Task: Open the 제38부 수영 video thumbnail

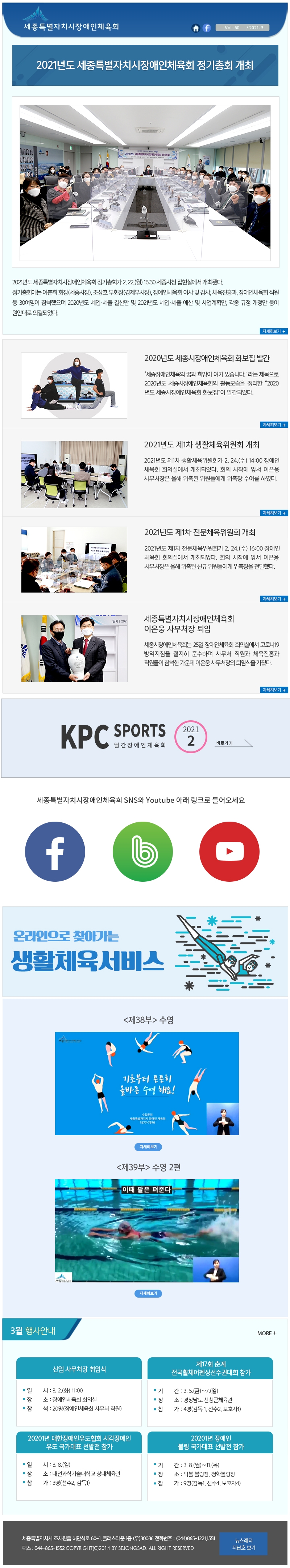Action: point(147,1082)
